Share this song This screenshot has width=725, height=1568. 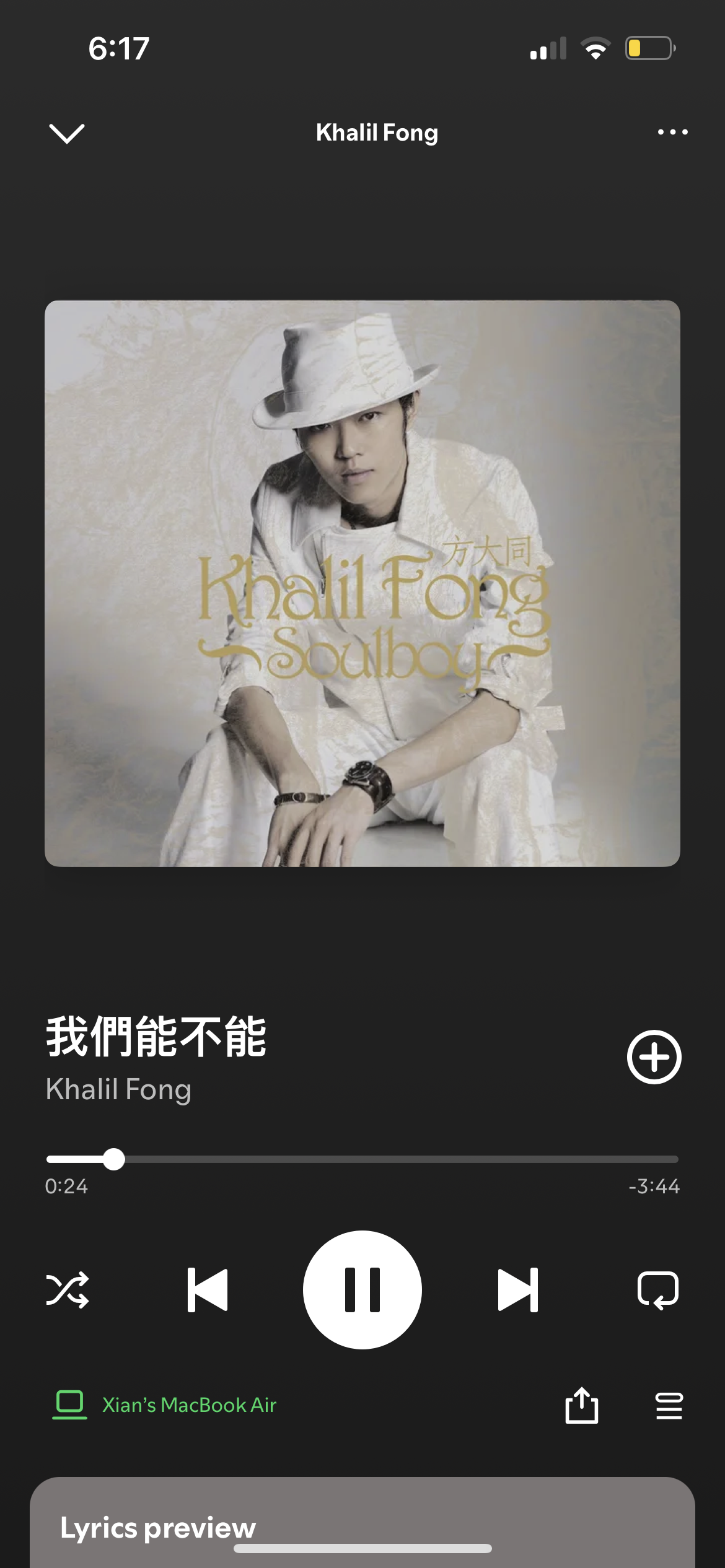(581, 1405)
